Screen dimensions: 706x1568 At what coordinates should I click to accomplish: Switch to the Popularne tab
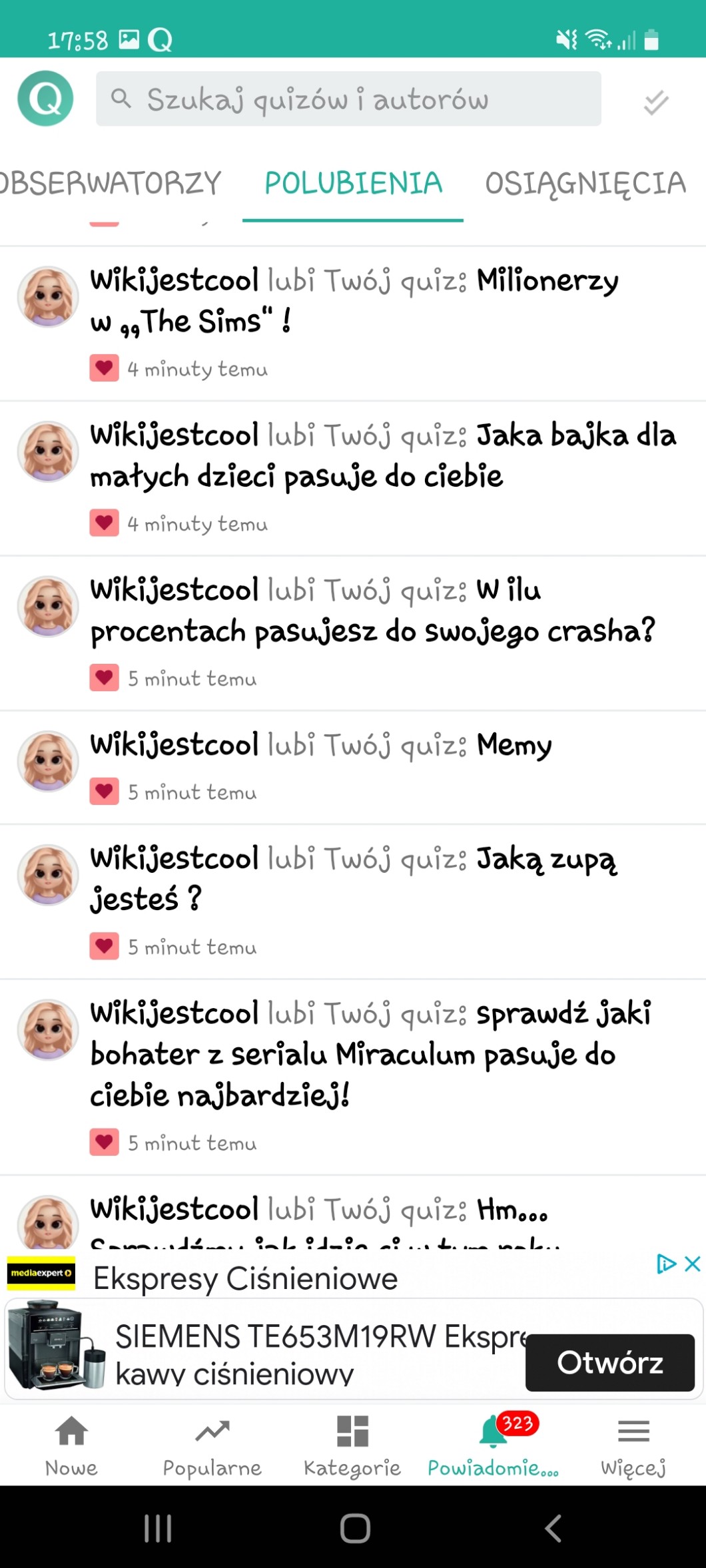click(212, 1446)
